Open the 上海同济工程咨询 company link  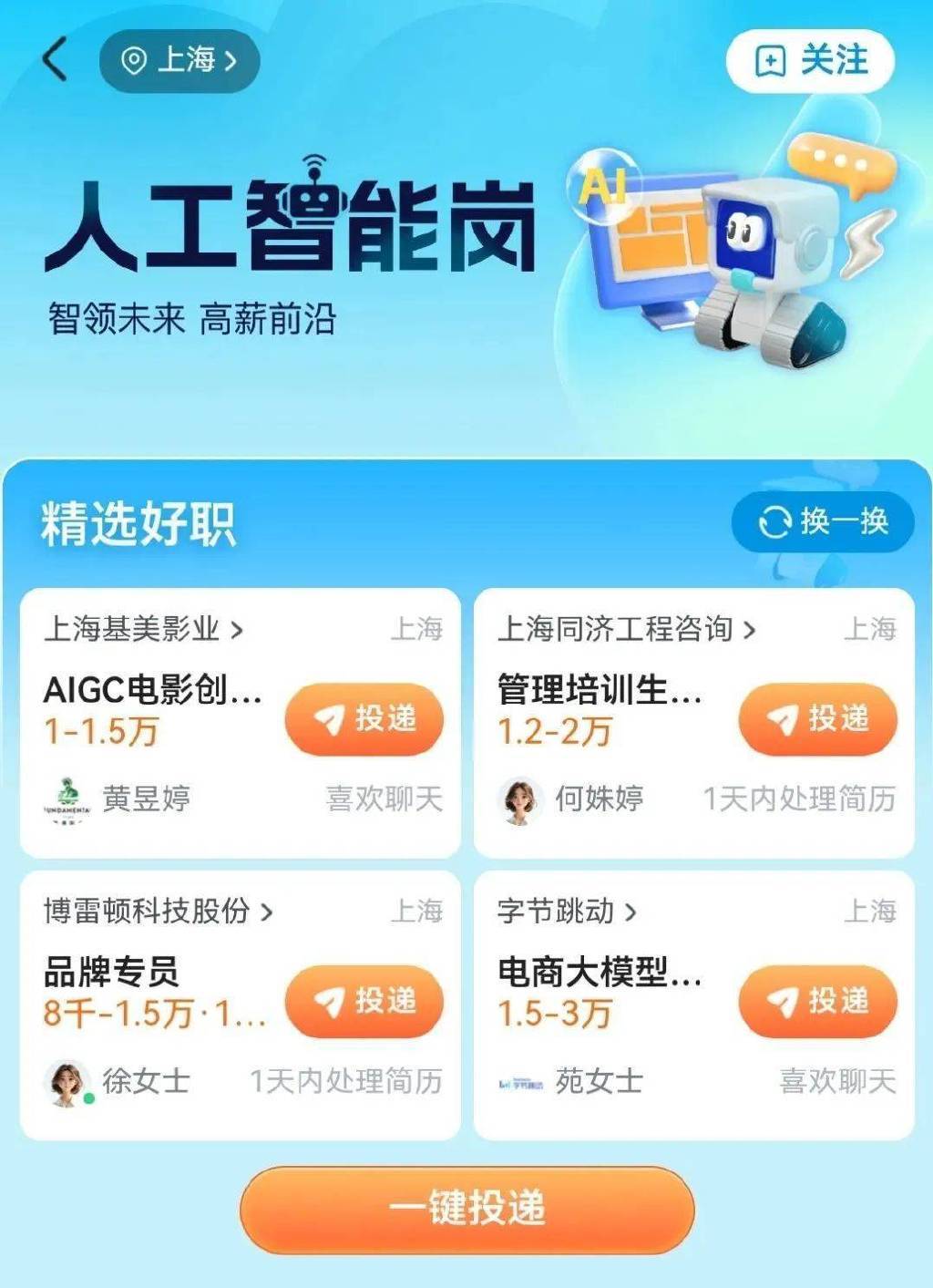coord(626,629)
